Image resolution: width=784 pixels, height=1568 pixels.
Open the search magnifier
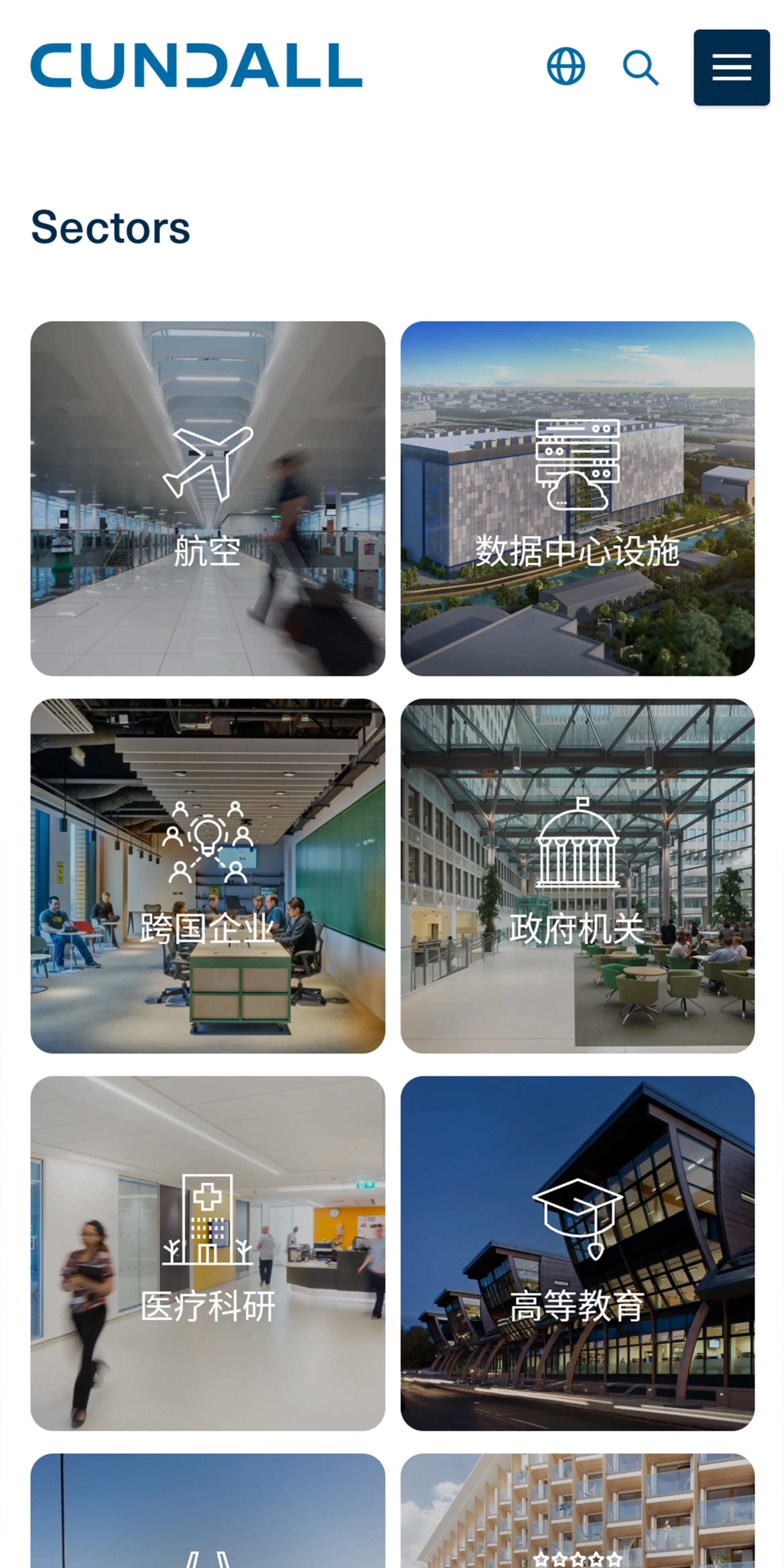click(641, 67)
